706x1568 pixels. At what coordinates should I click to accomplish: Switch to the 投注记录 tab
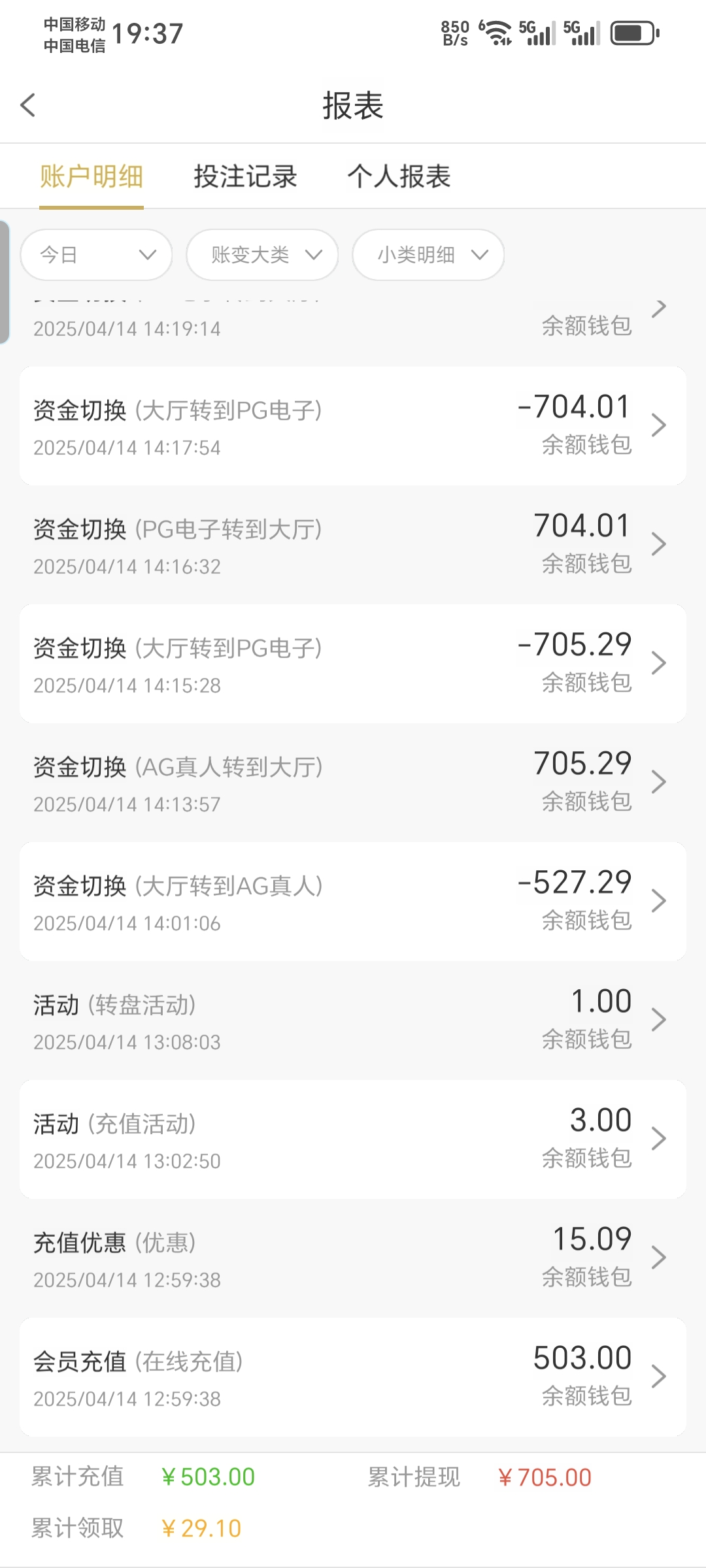[245, 176]
